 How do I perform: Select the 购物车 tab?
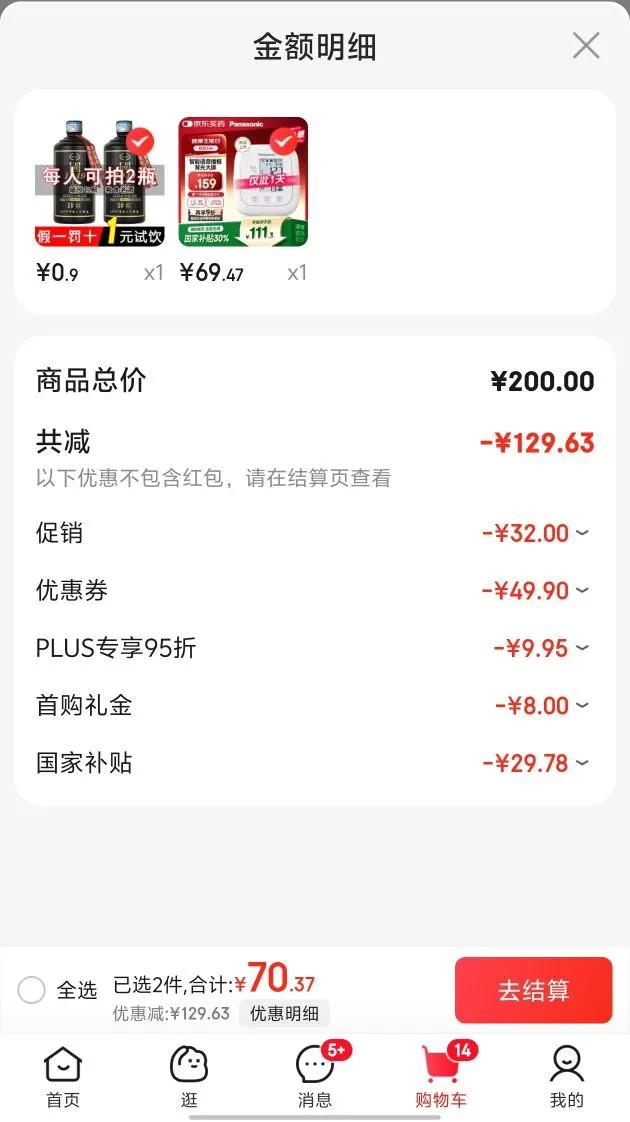click(x=441, y=1077)
